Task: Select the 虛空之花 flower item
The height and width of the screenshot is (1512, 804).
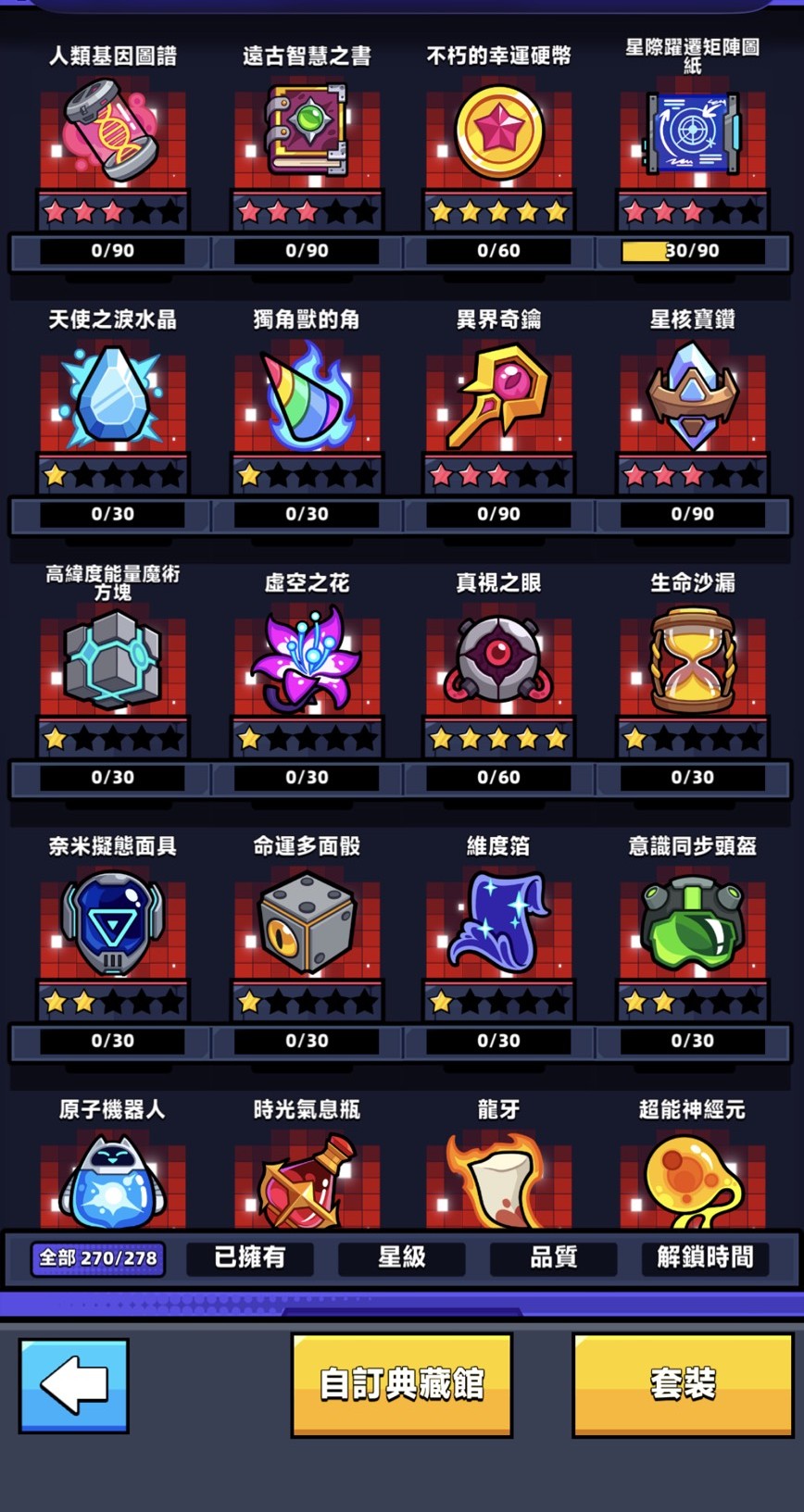Action: [307, 659]
